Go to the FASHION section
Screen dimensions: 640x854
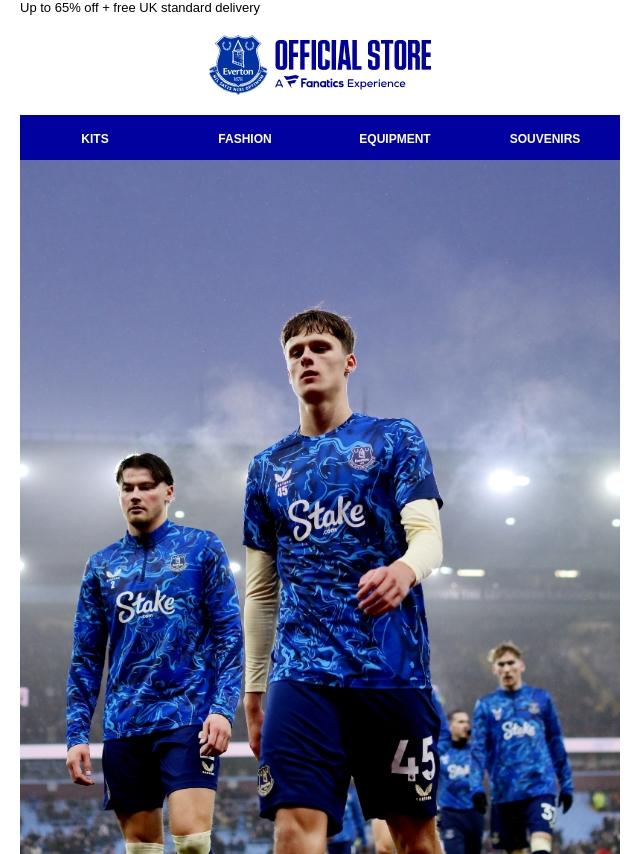tap(244, 139)
